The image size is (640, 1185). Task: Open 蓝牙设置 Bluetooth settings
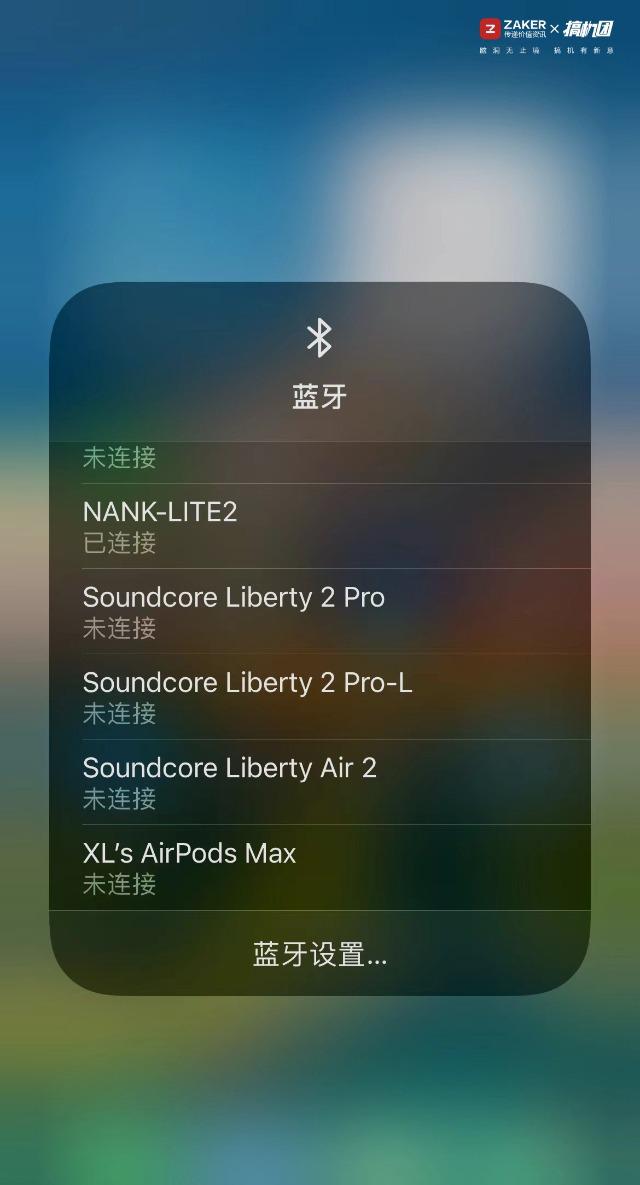[319, 954]
